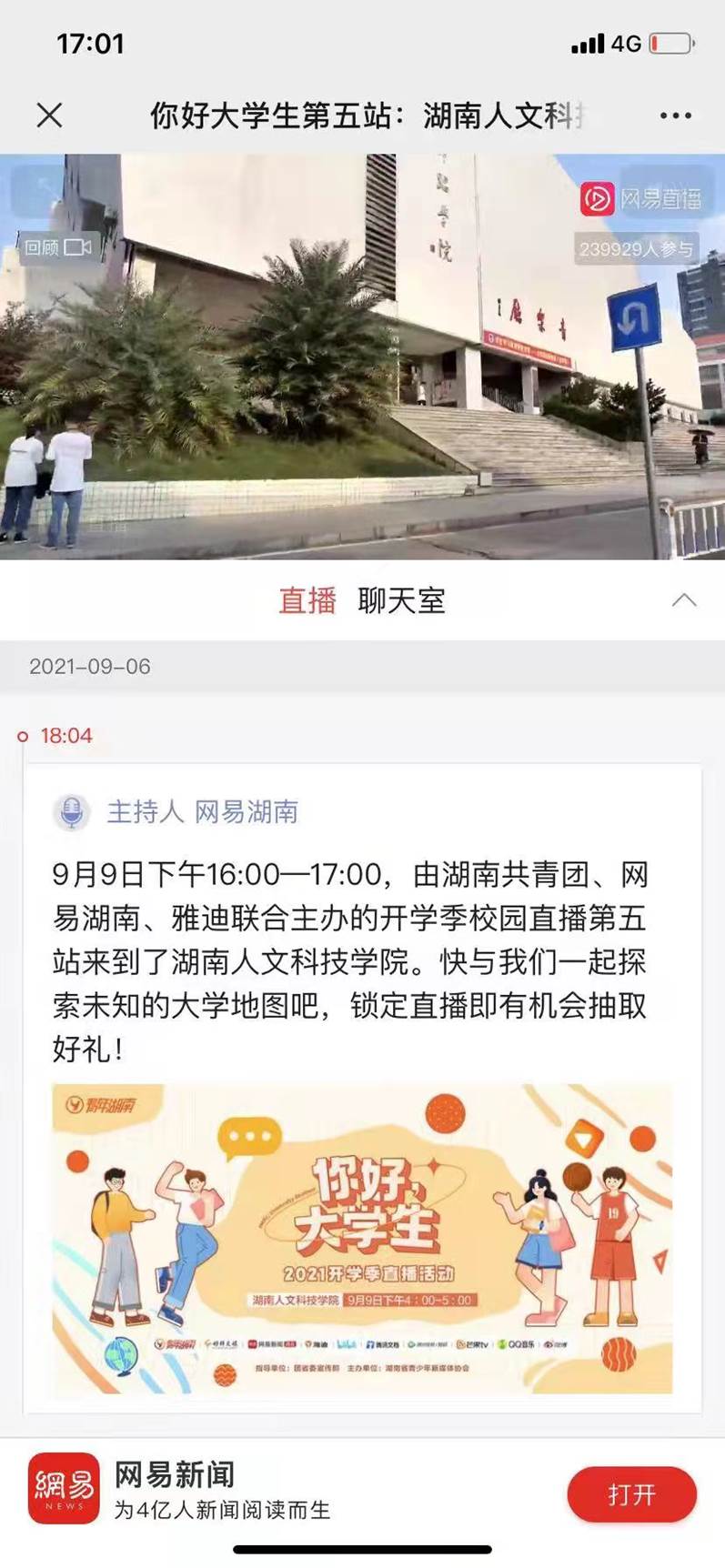This screenshot has width=725, height=1568.
Task: Open the three-dot overflow menu
Action: tap(675, 116)
